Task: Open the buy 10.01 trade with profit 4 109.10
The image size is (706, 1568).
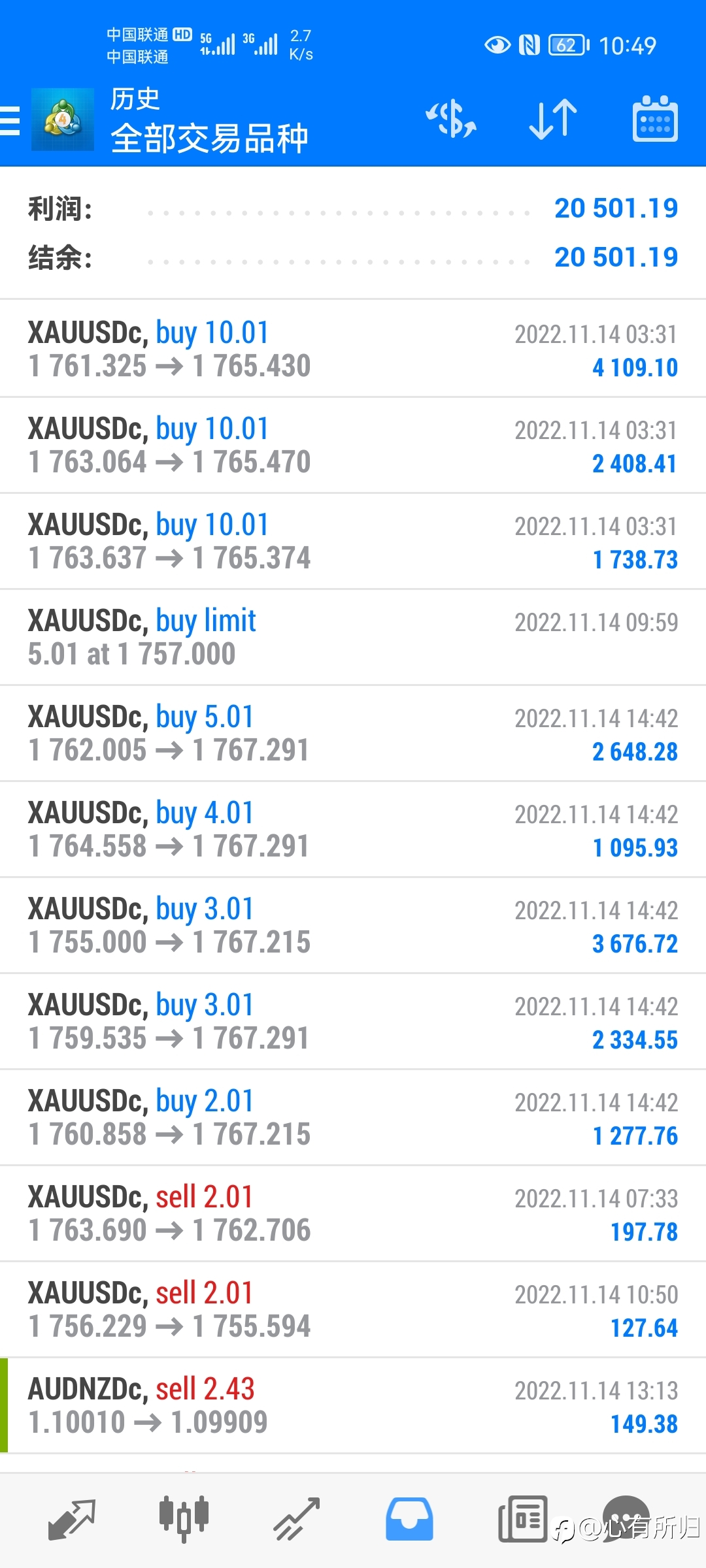Action: coord(353,349)
